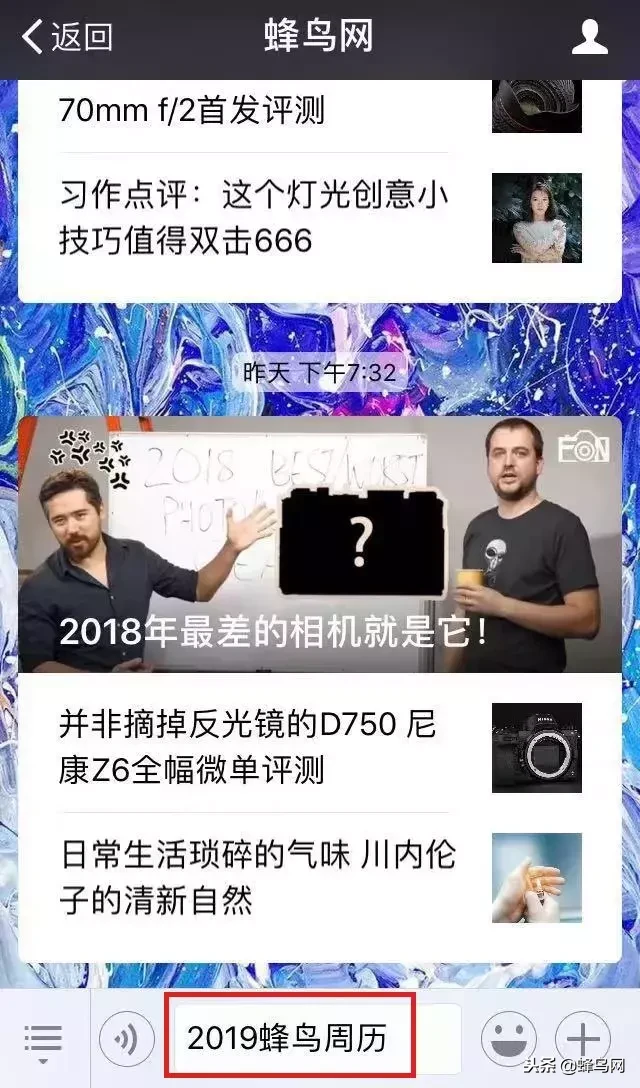
Task: Go back with the 返回 button
Action: [x=67, y=36]
